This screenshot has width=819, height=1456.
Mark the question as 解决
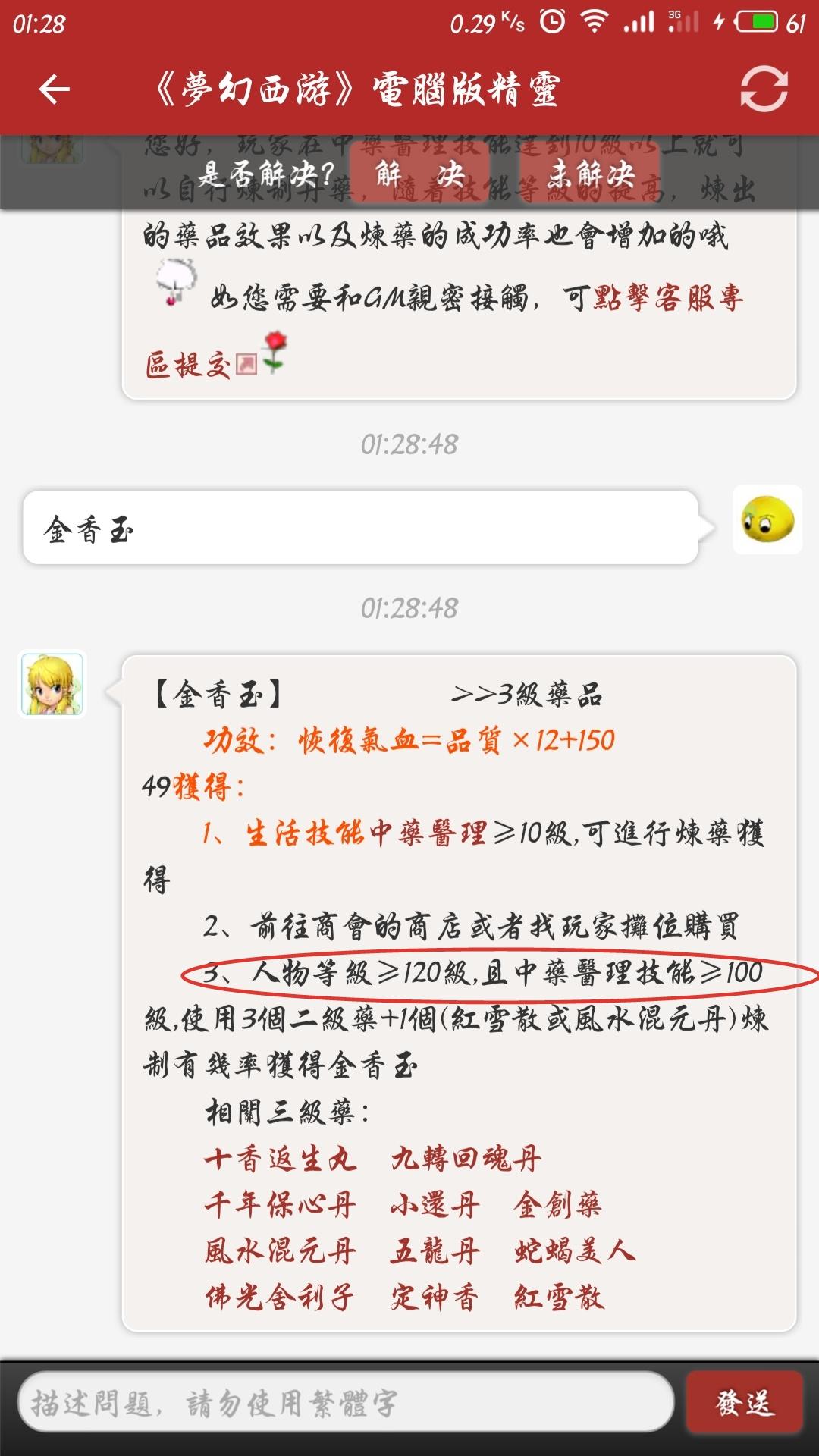coord(421,174)
